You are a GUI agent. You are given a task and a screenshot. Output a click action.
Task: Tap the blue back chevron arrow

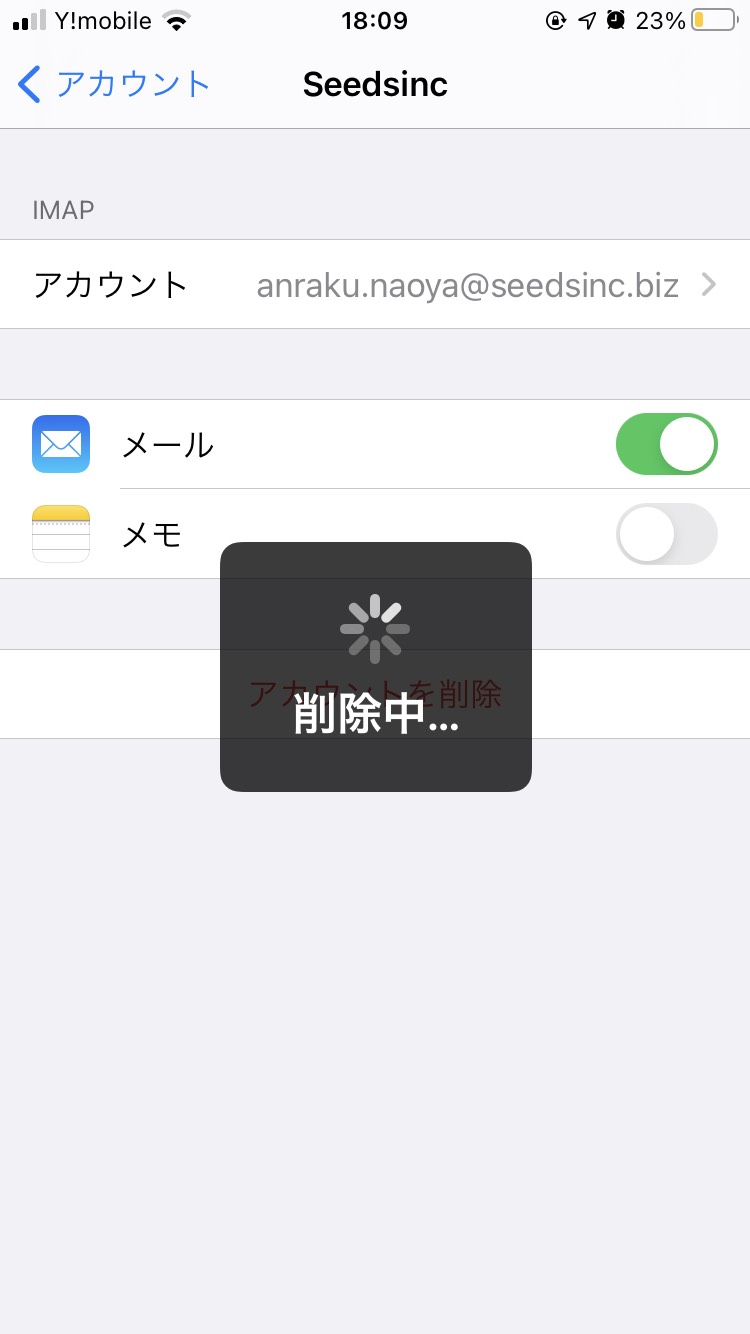(x=28, y=84)
